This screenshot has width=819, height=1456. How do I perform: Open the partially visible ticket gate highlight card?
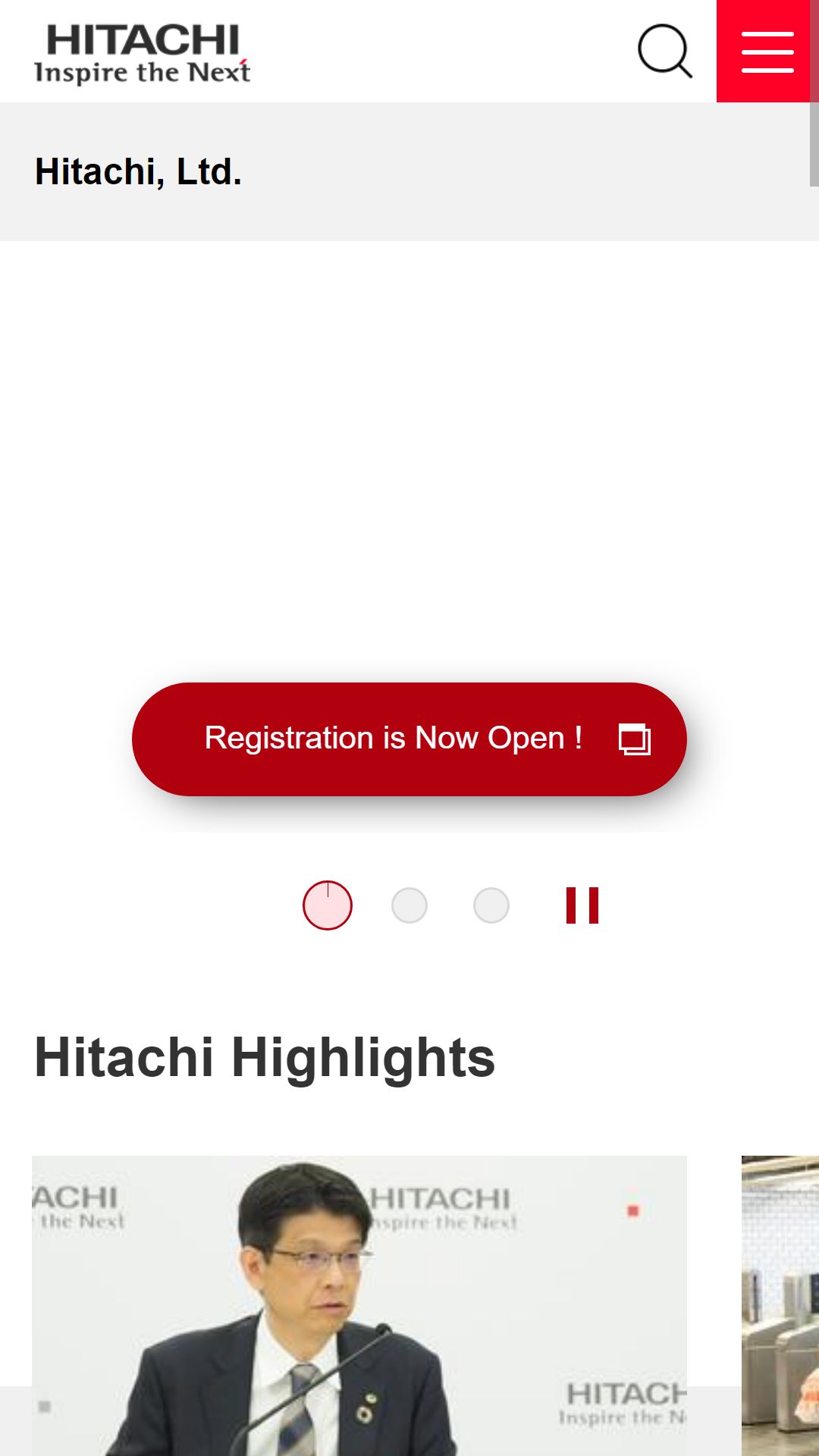[780, 1305]
